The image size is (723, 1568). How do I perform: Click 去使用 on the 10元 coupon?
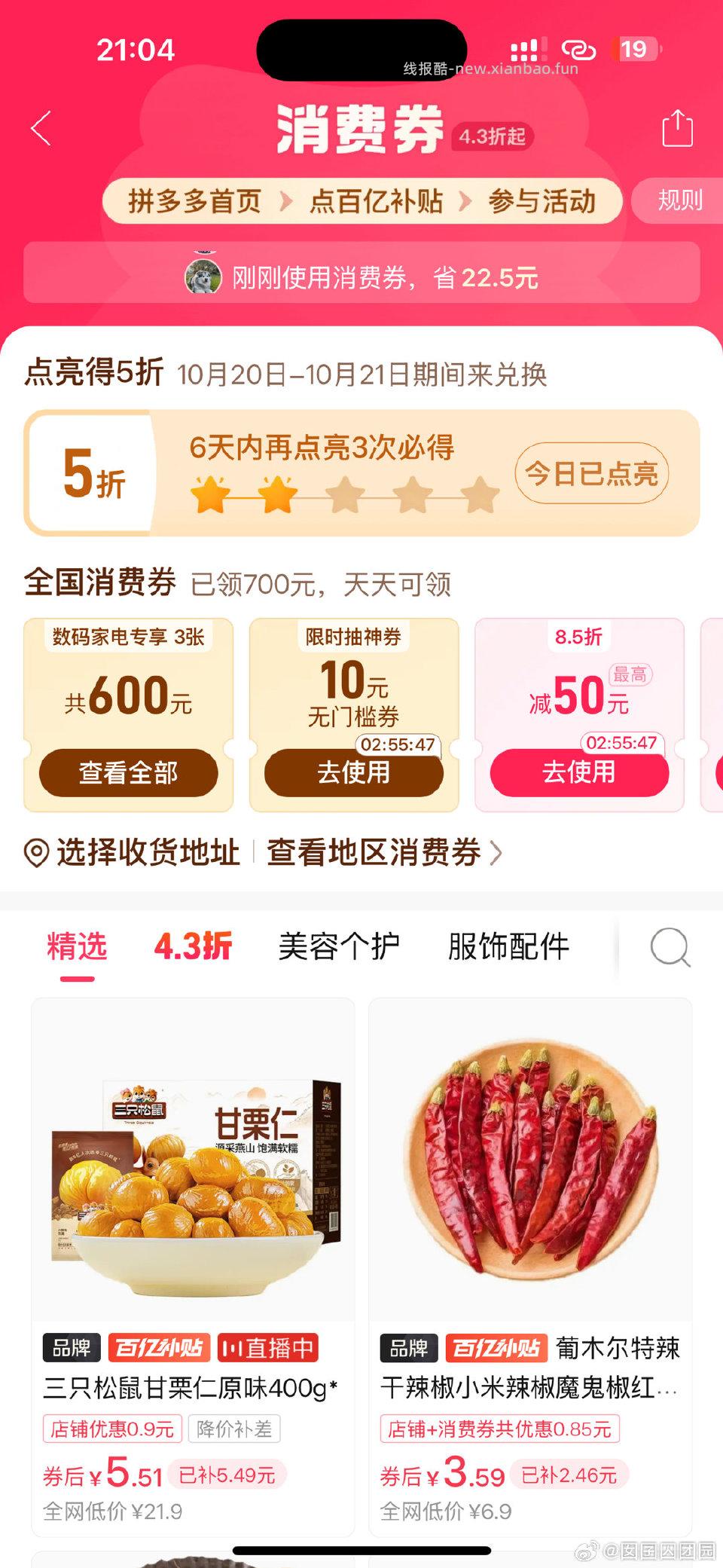click(354, 773)
